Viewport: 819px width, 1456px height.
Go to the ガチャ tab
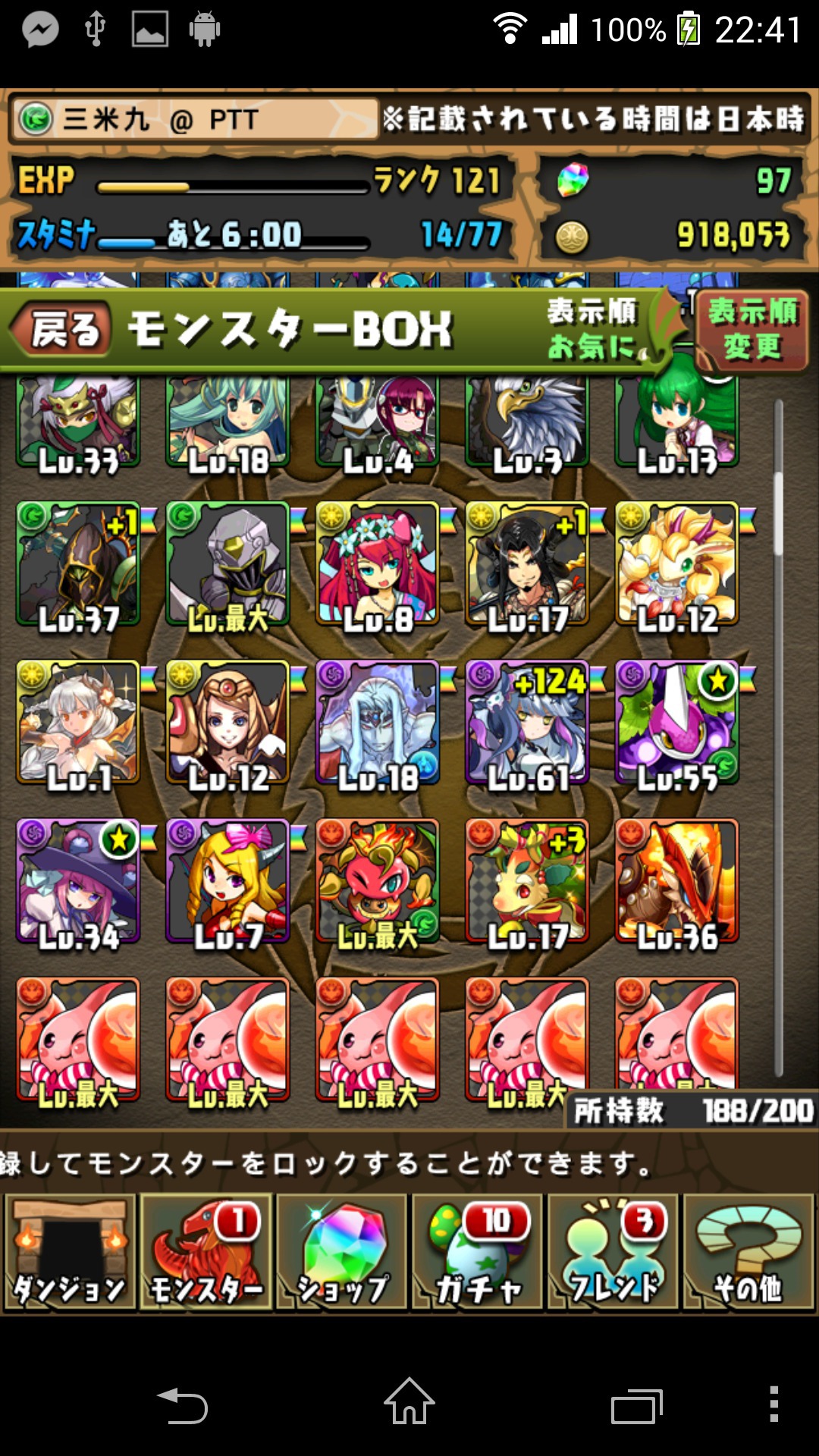(x=477, y=1251)
